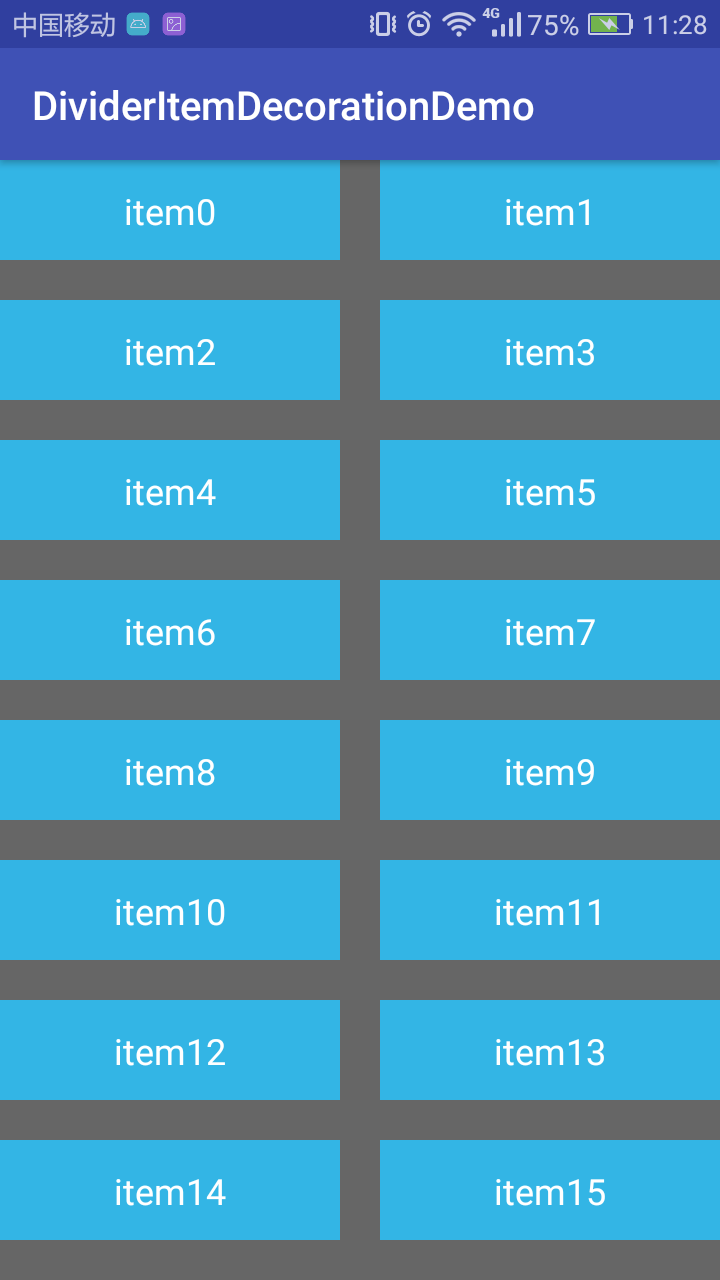Choose the item4 cell

pyautogui.click(x=170, y=490)
